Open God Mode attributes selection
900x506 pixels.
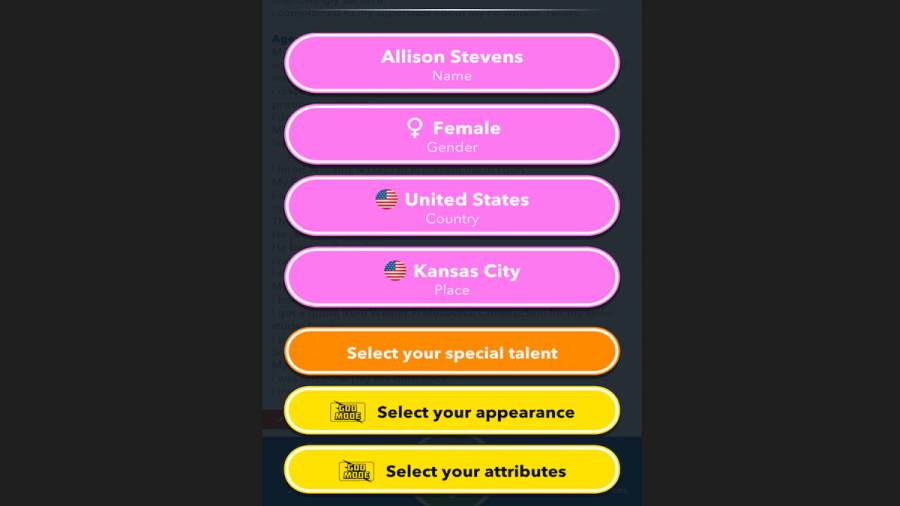point(452,470)
